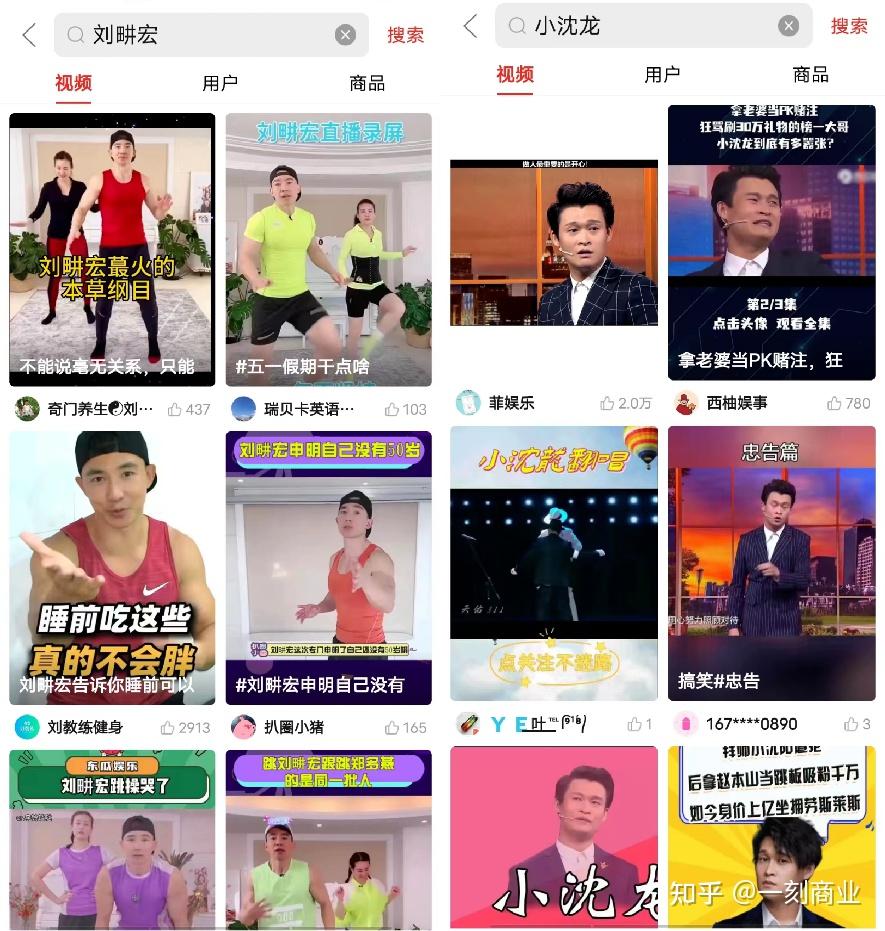Open the 小沈龙翻唱 video

point(554,563)
